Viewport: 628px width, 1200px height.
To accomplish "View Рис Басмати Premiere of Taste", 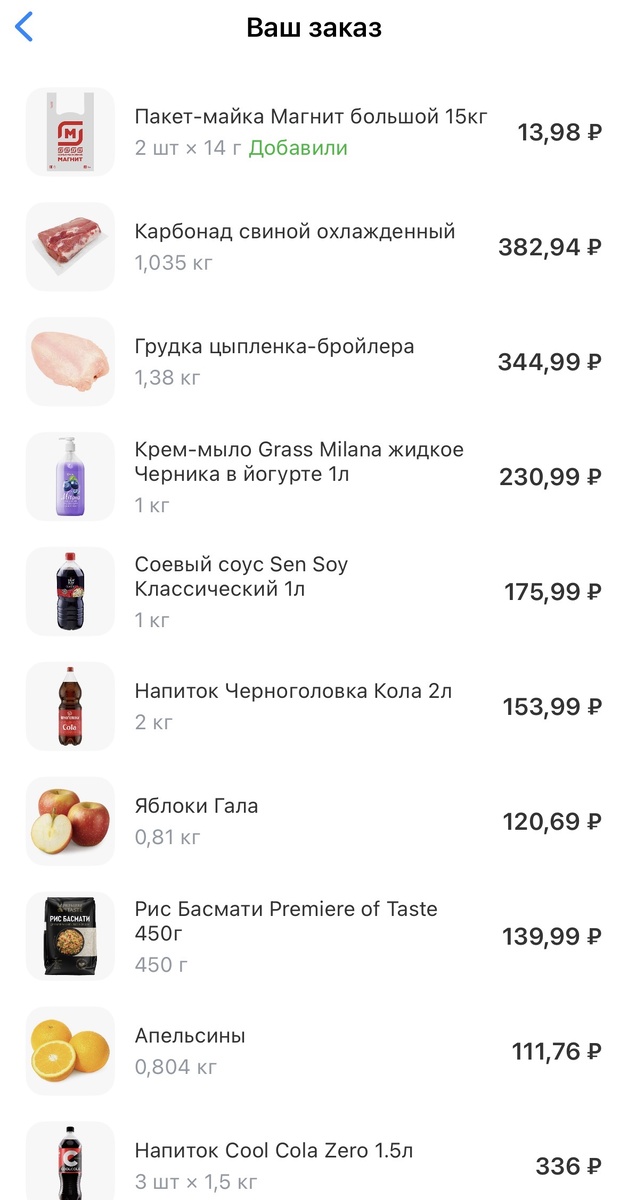I will [x=286, y=936].
